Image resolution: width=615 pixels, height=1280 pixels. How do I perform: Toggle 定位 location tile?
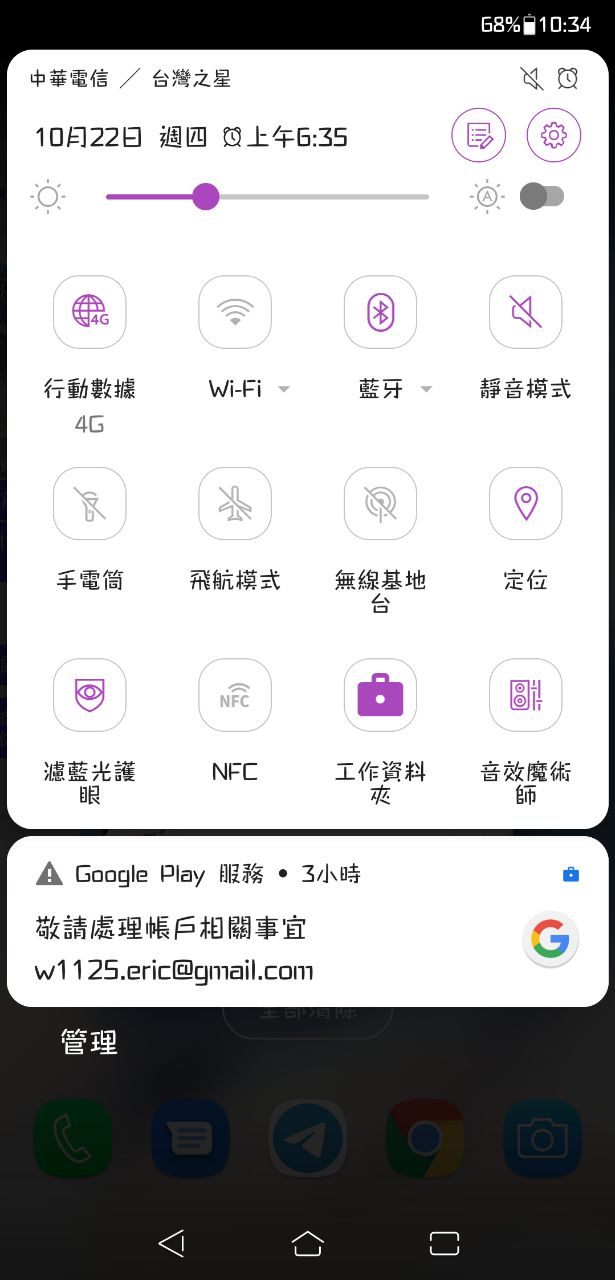pos(525,503)
